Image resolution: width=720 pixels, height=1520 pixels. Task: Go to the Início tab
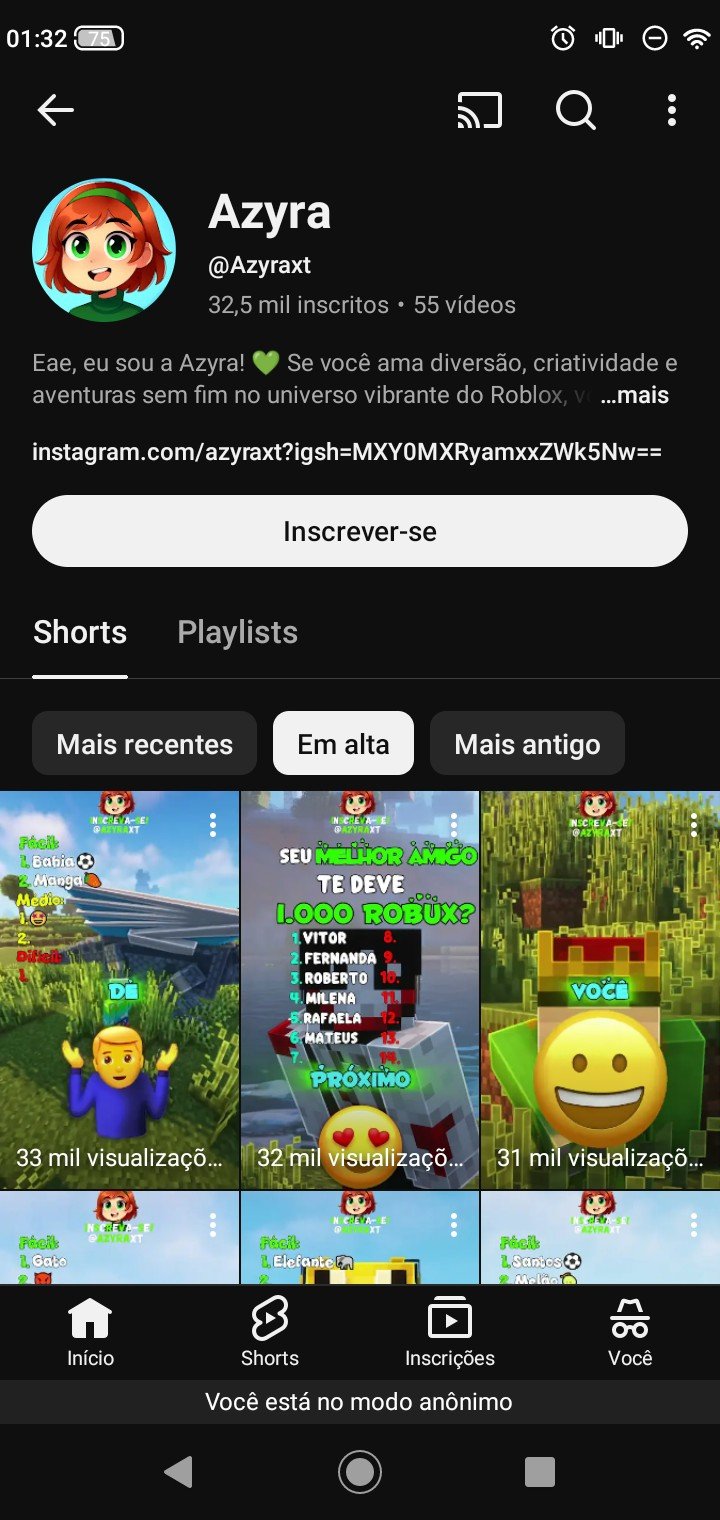pyautogui.click(x=90, y=1333)
